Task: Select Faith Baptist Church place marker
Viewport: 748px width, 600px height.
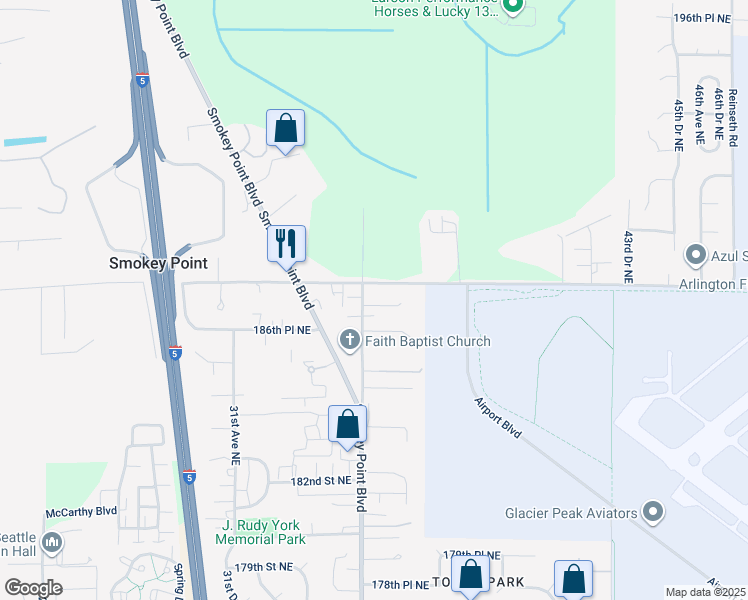Action: coord(351,341)
